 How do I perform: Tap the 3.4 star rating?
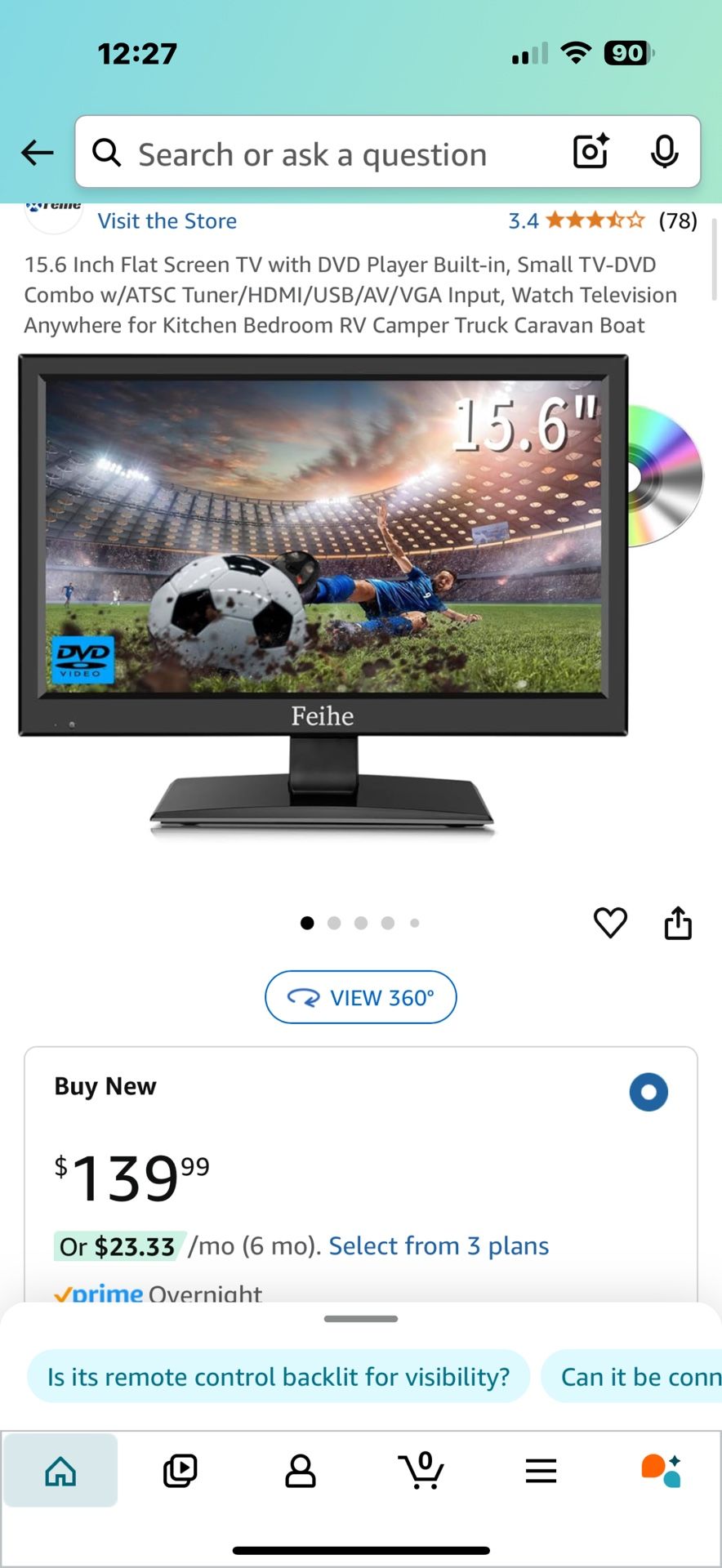pyautogui.click(x=572, y=220)
